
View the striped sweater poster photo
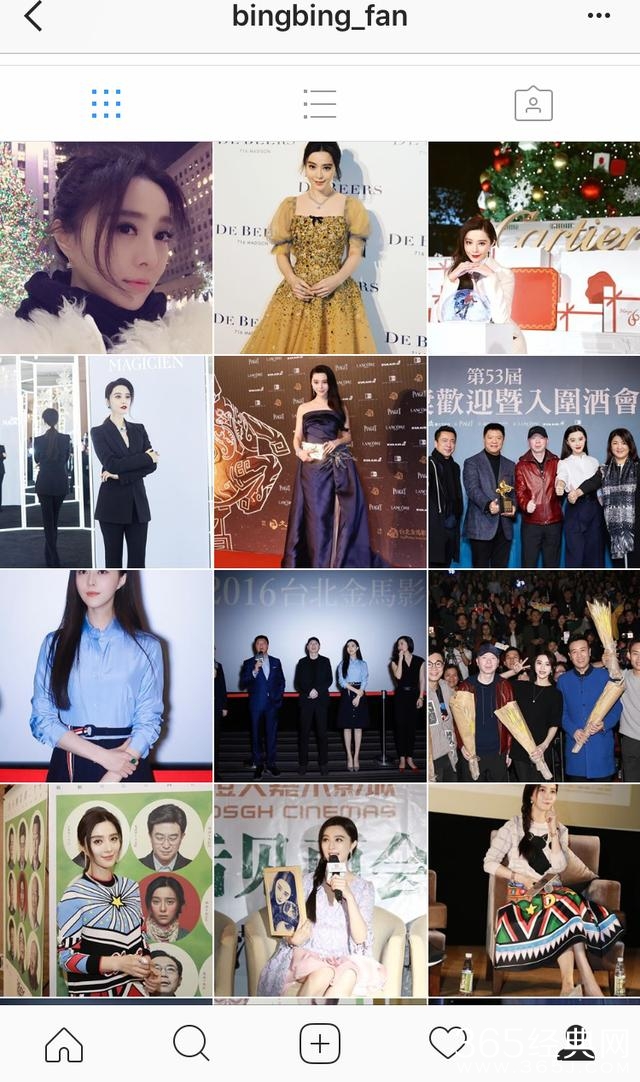106,889
